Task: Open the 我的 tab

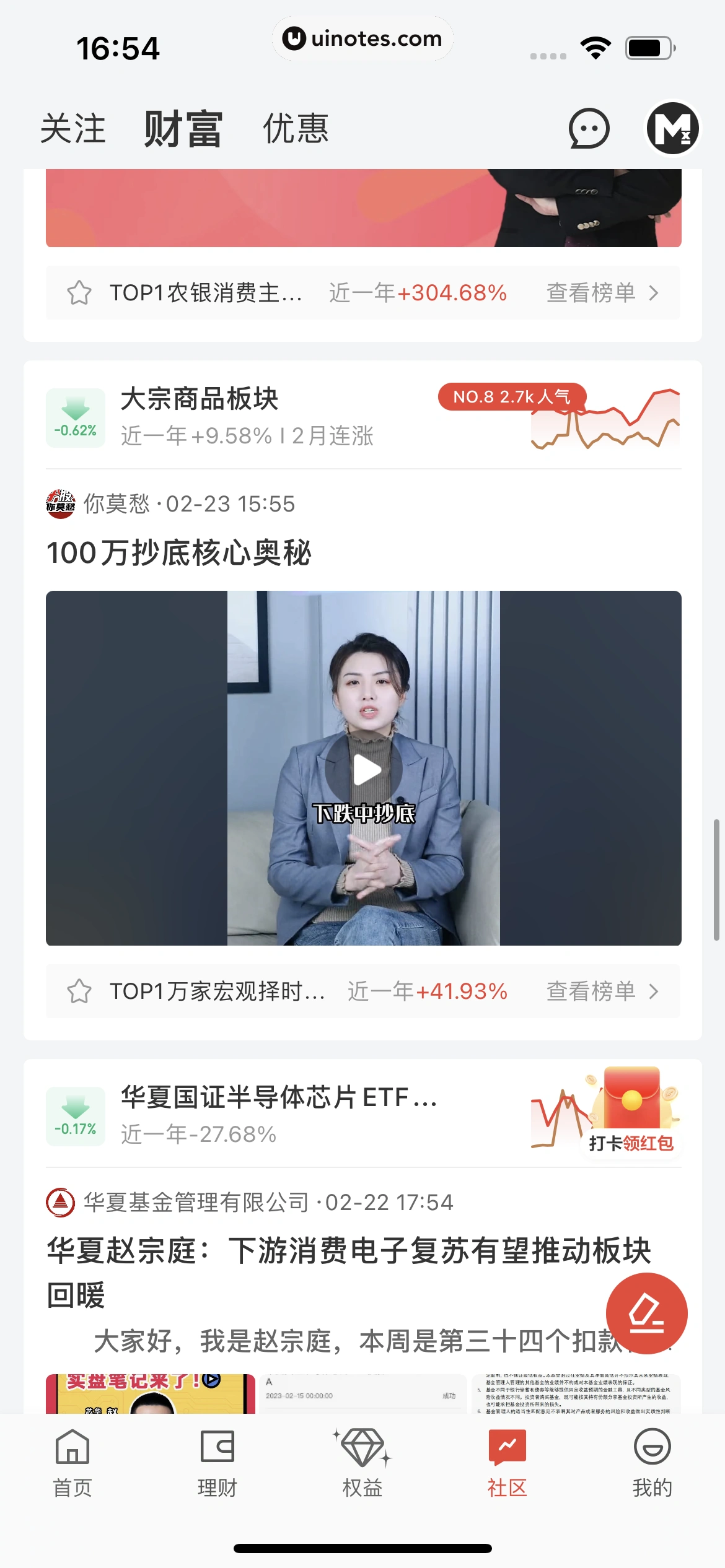Action: tap(652, 1463)
